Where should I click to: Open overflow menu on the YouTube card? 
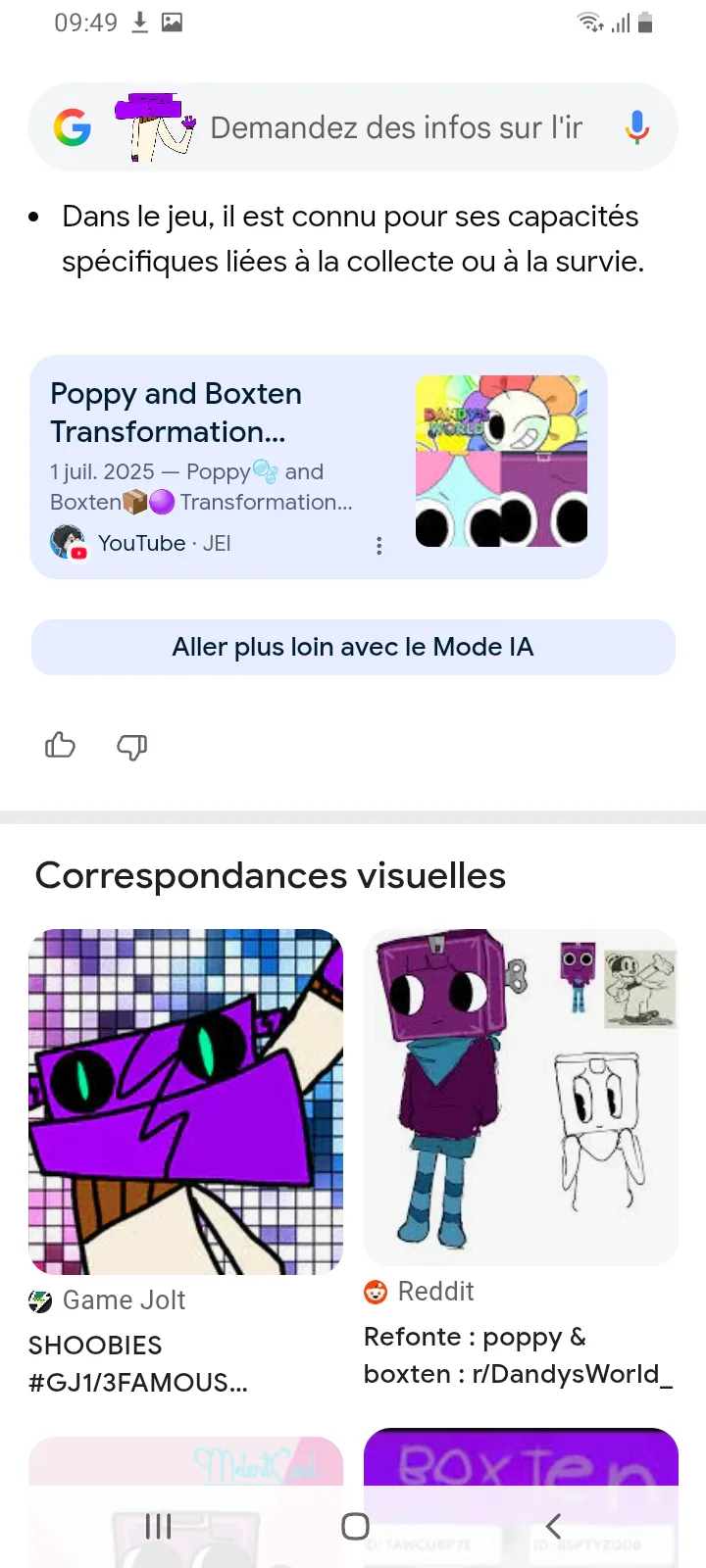378,546
